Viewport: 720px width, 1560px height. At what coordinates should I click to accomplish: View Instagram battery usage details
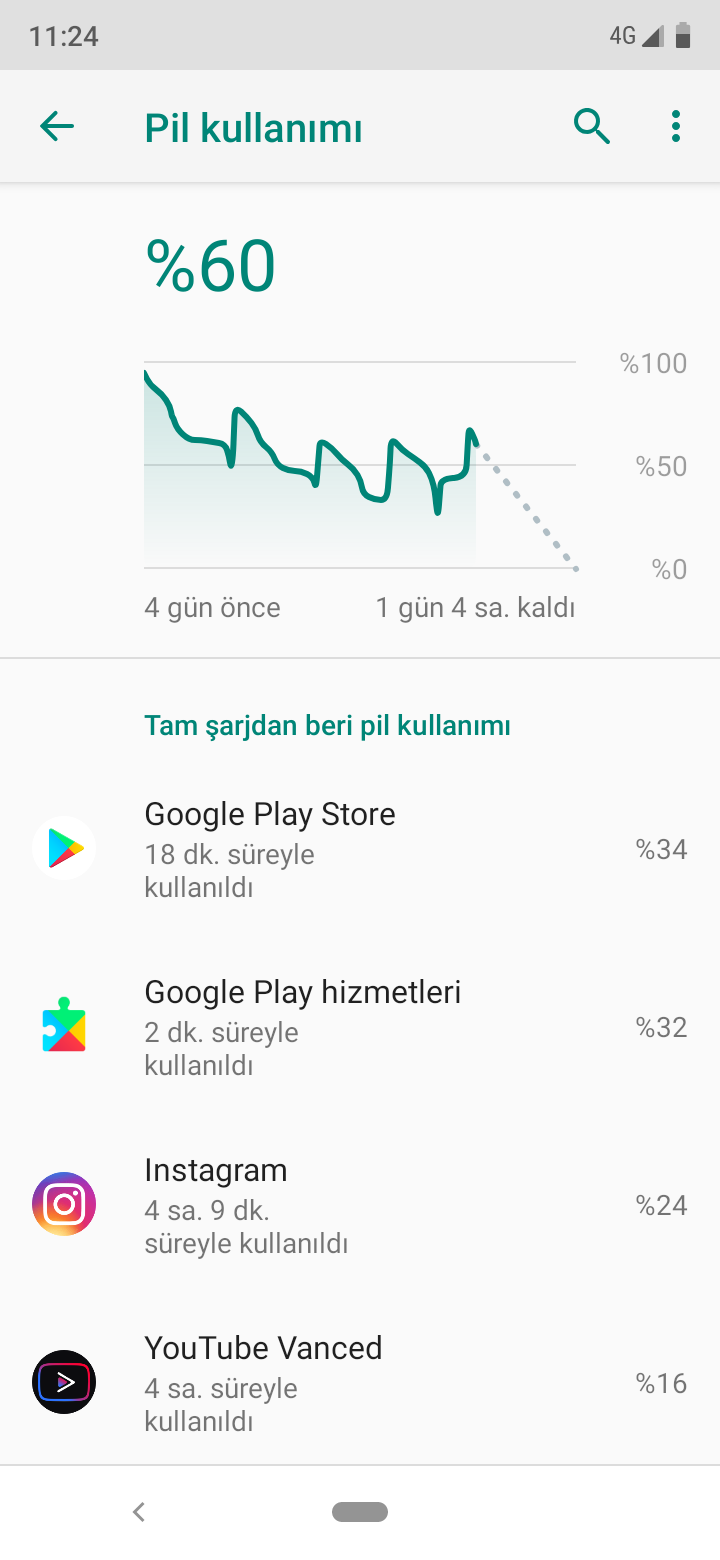pyautogui.click(x=360, y=1205)
